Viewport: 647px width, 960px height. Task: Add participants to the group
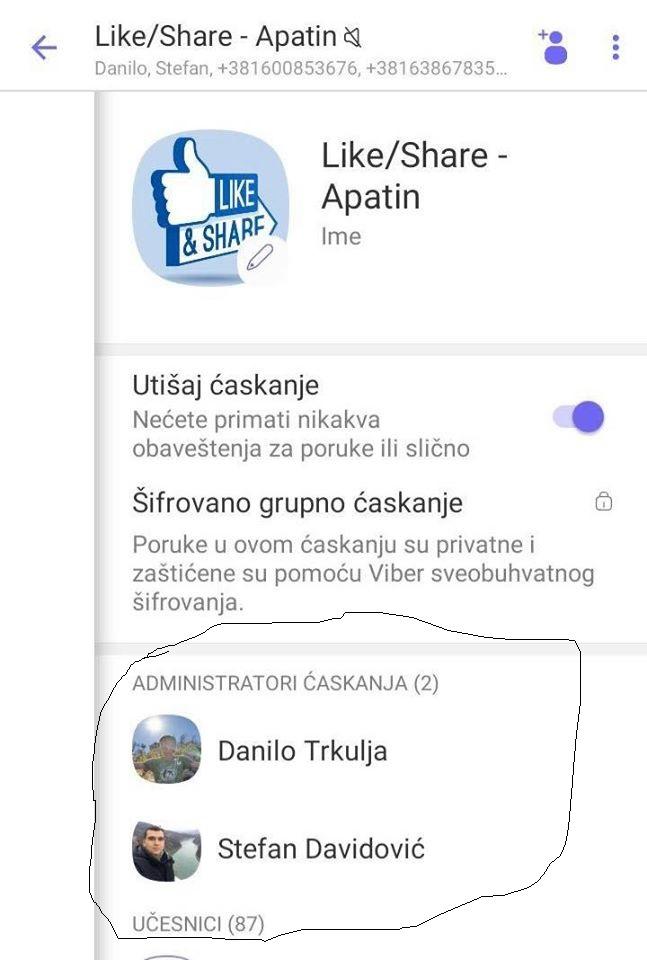point(553,46)
